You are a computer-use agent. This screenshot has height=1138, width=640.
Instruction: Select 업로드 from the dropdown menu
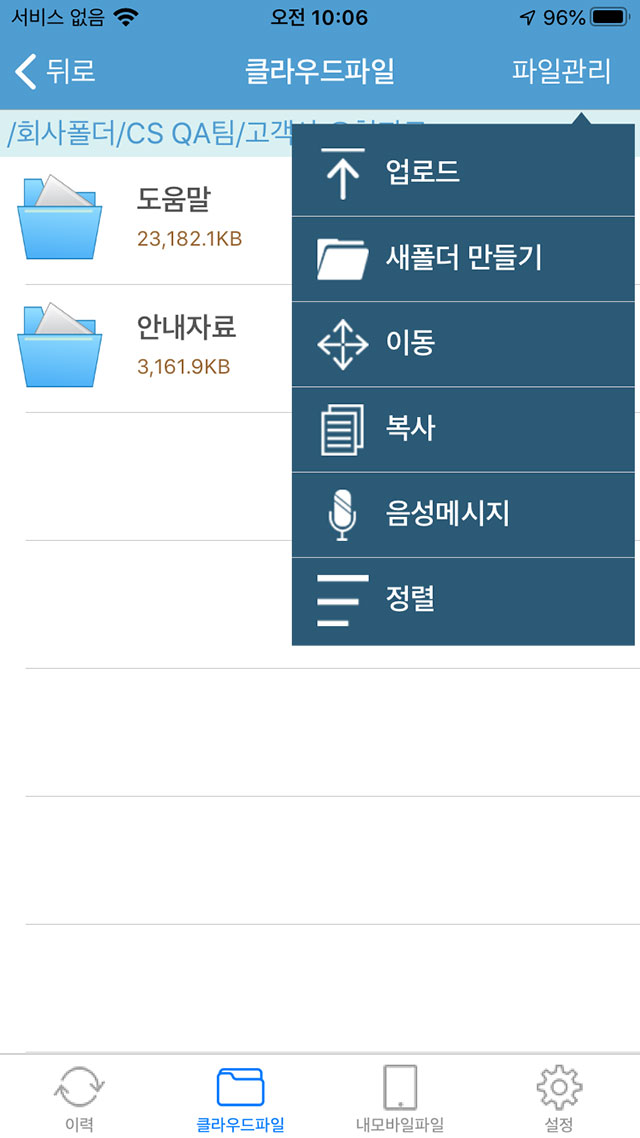pyautogui.click(x=463, y=173)
